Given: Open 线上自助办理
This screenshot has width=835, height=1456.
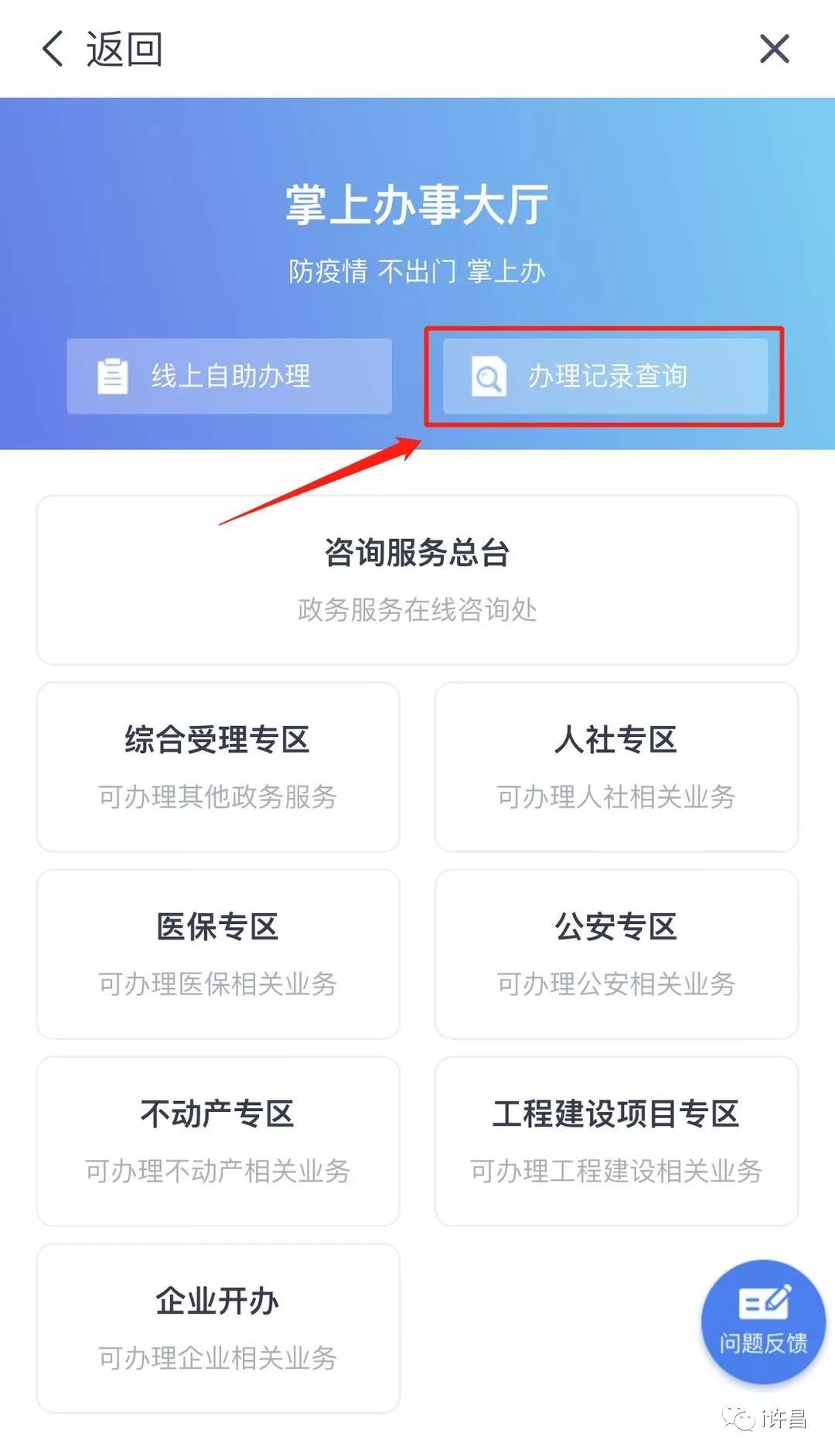Looking at the screenshot, I should click(x=229, y=376).
